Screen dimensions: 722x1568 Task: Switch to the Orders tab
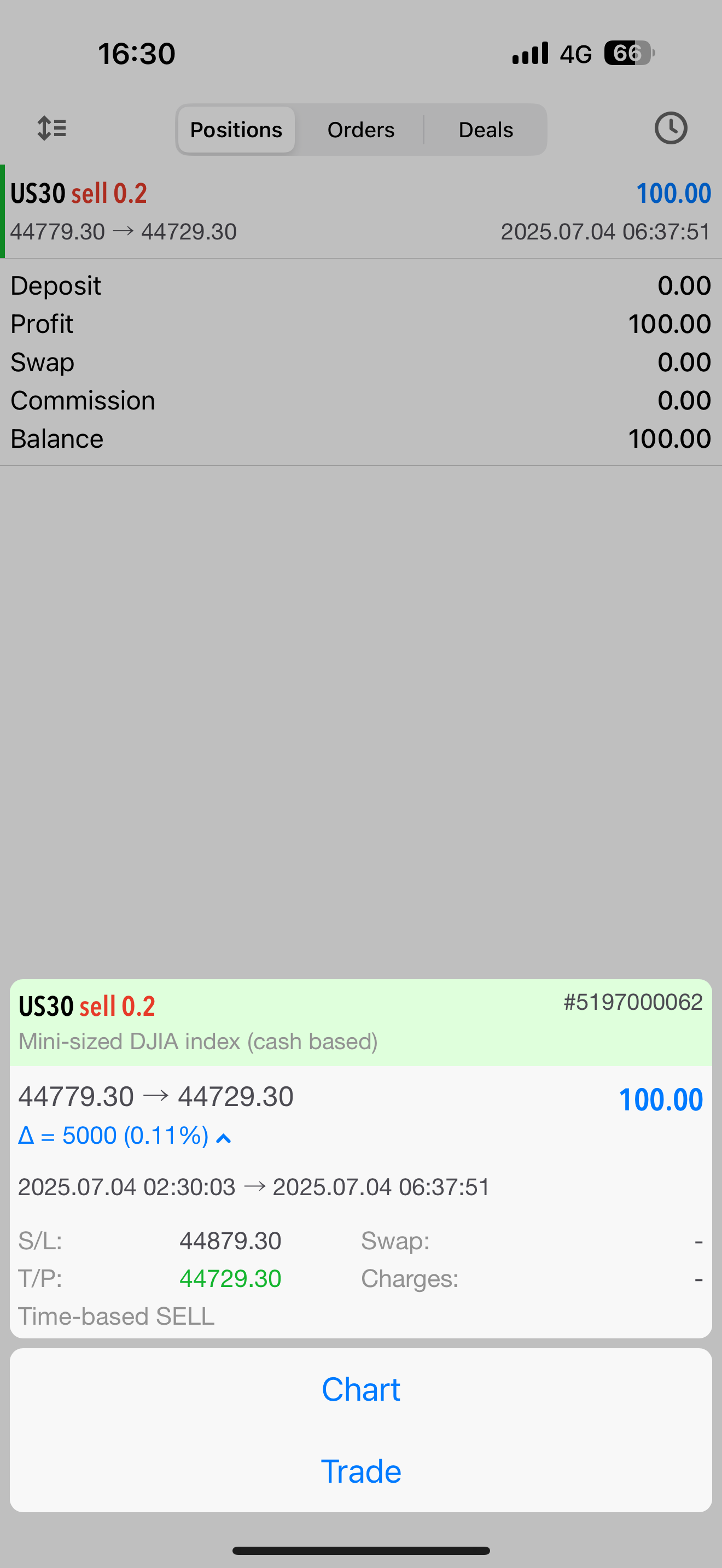click(360, 130)
